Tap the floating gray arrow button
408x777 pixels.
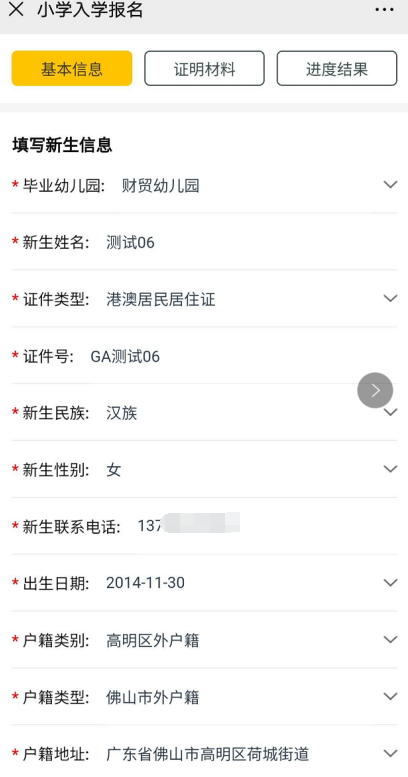click(375, 390)
